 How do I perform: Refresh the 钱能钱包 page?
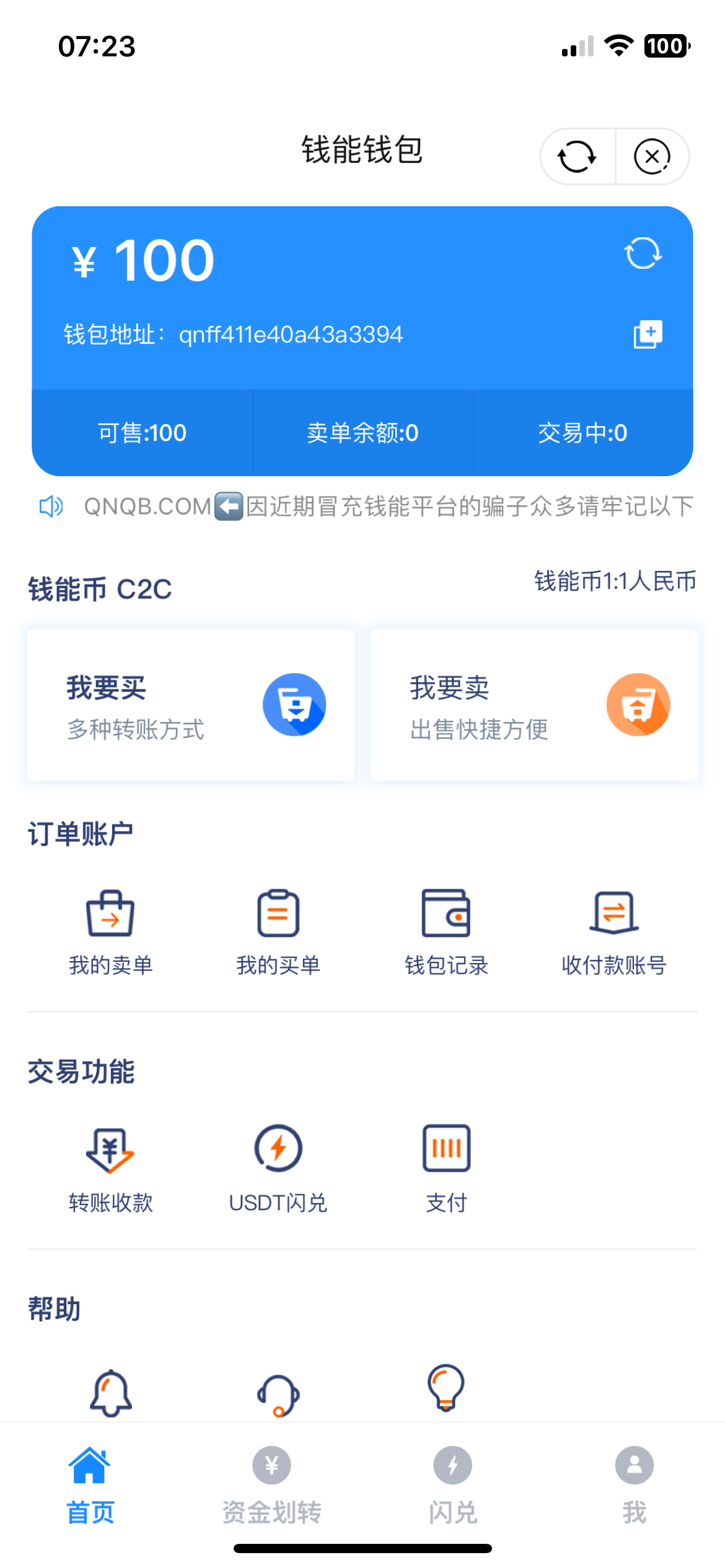[577, 157]
